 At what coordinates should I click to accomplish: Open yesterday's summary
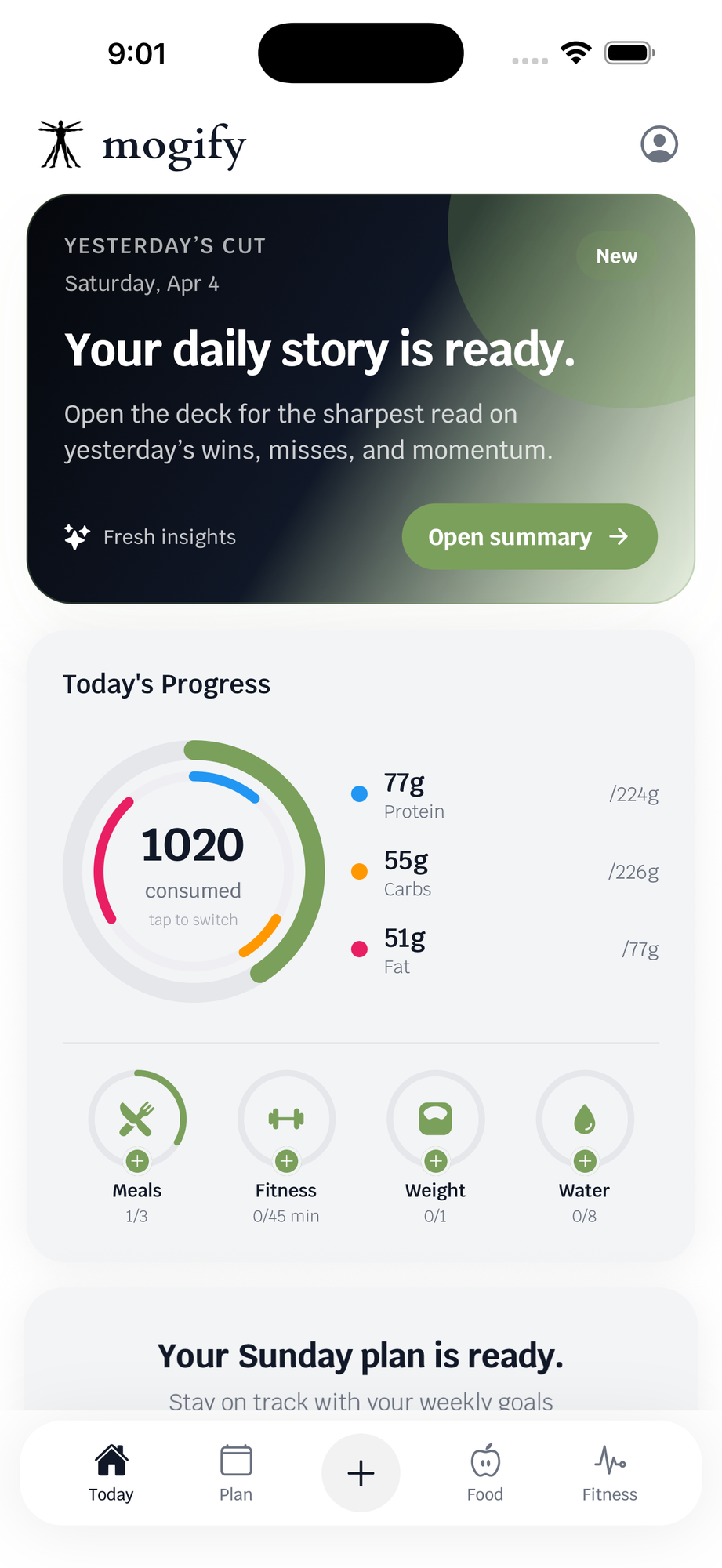pos(529,537)
